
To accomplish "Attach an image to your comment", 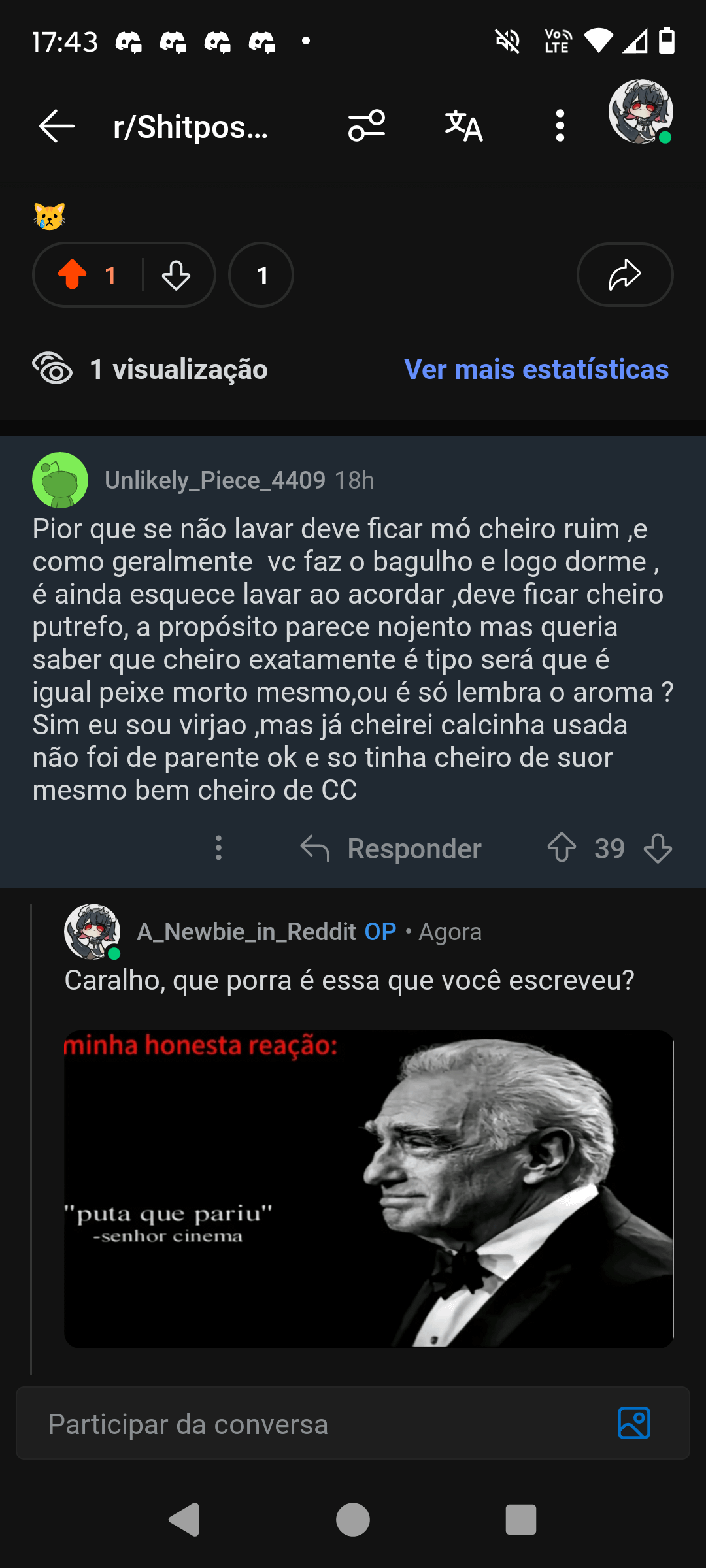I will point(633,1424).
